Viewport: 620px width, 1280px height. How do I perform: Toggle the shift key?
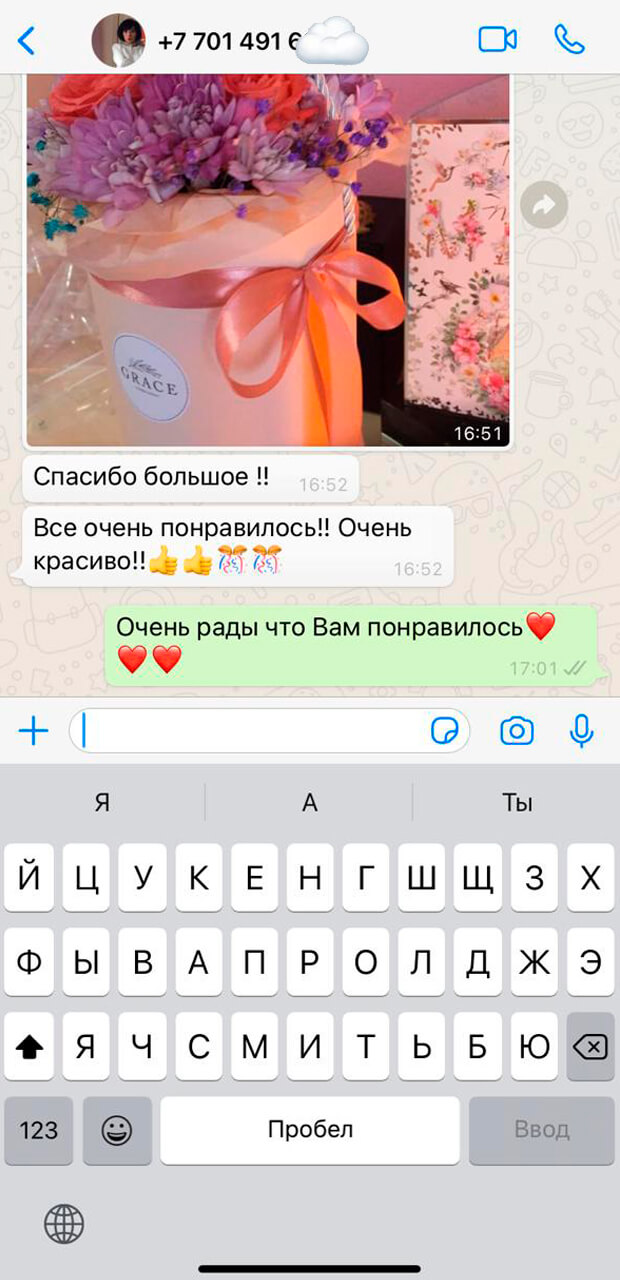point(30,1047)
